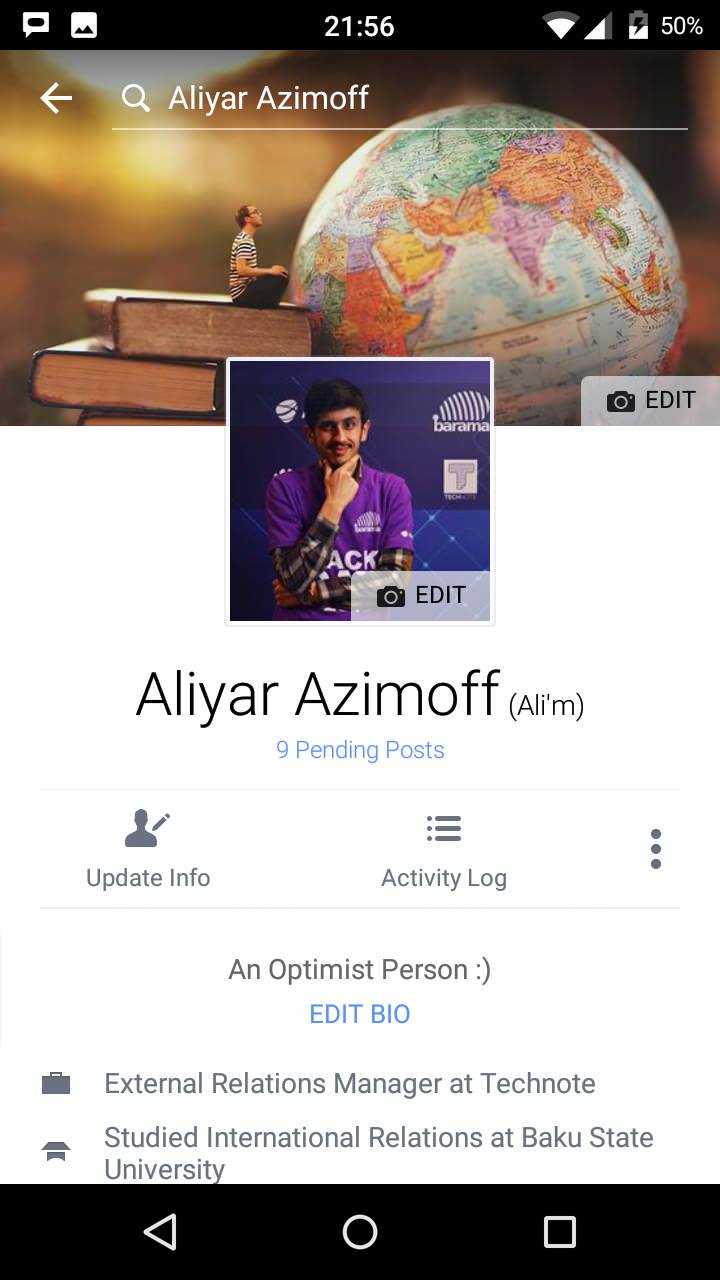The height and width of the screenshot is (1280, 720).
Task: Open the profile picture
Action: click(x=330, y=470)
